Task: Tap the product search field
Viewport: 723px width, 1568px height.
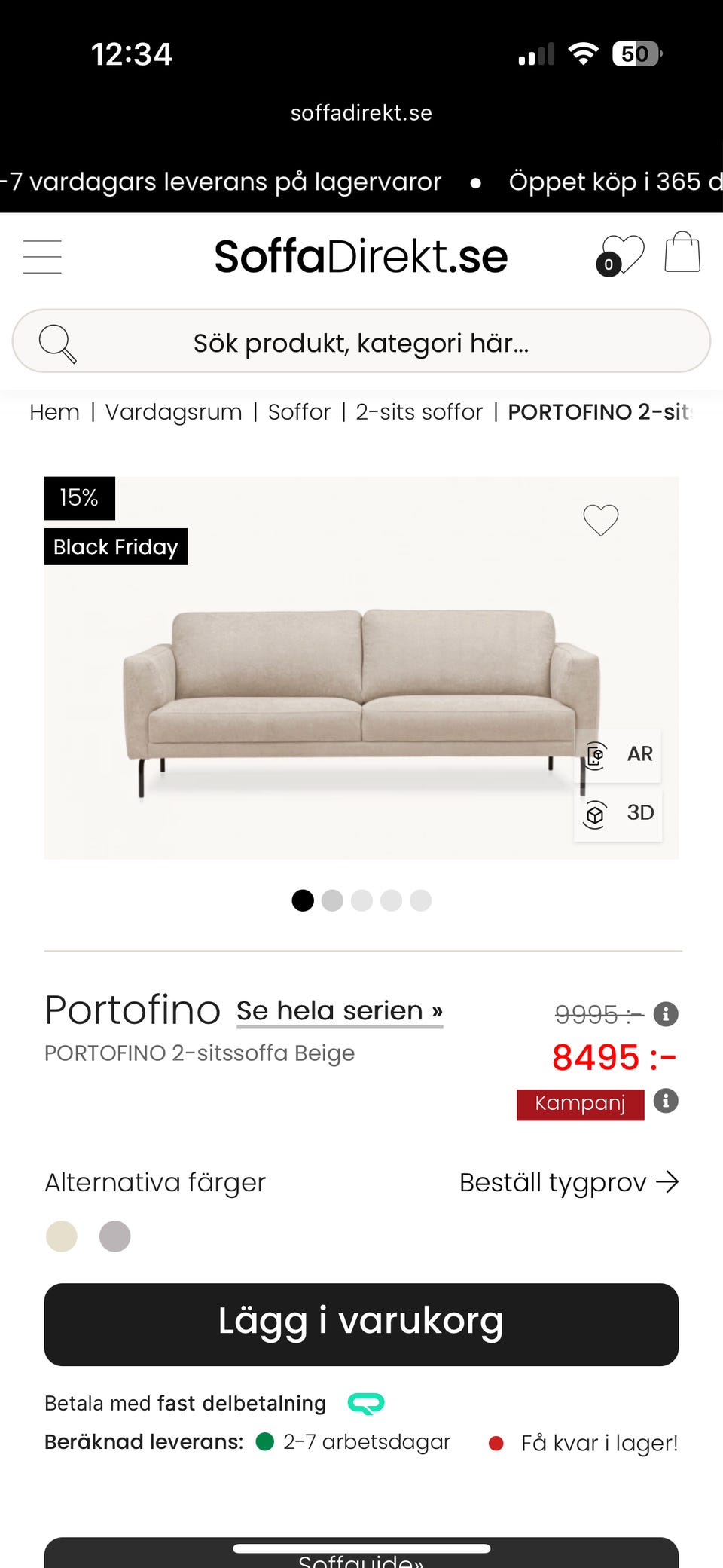Action: pyautogui.click(x=361, y=341)
